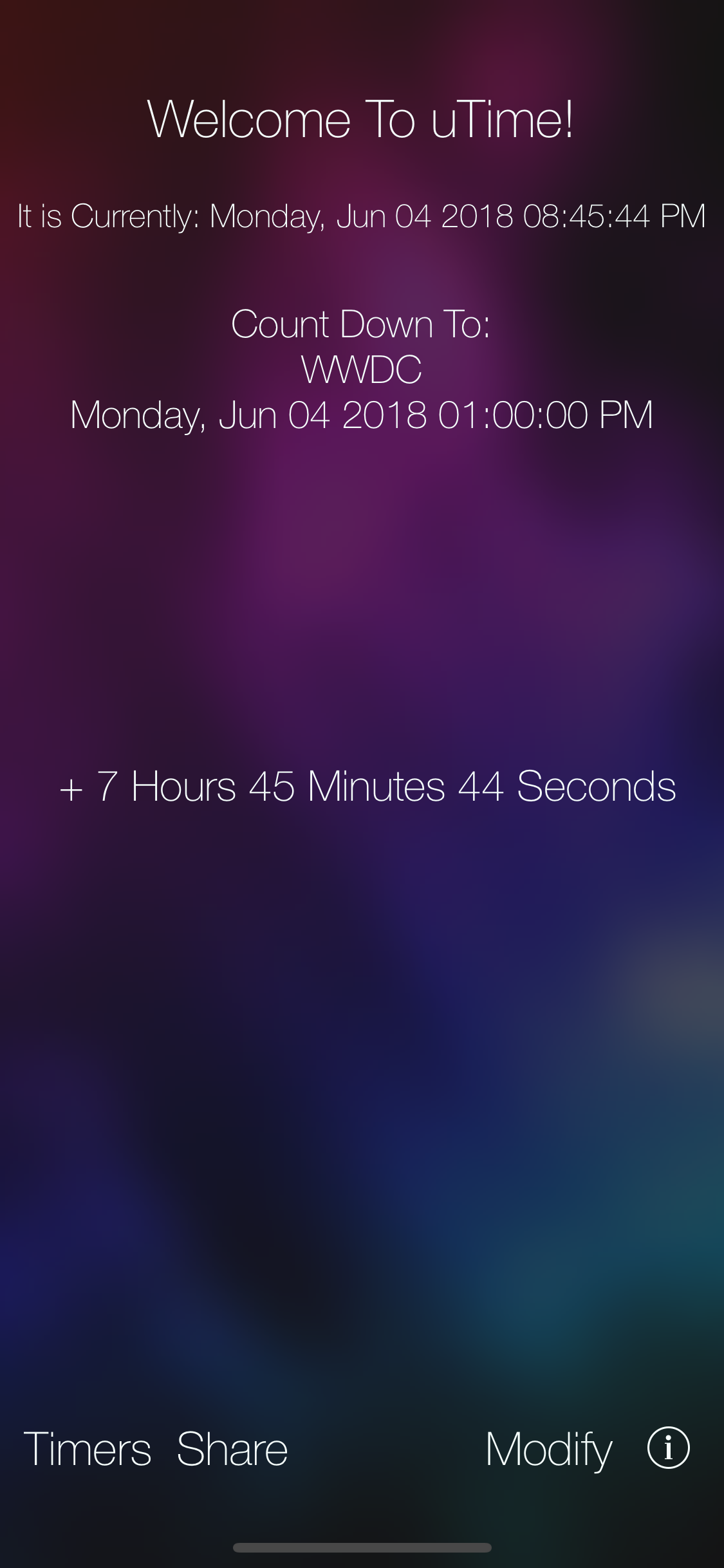Viewport: 724px width, 1568px height.
Task: Modify the current countdown
Action: point(548,1450)
